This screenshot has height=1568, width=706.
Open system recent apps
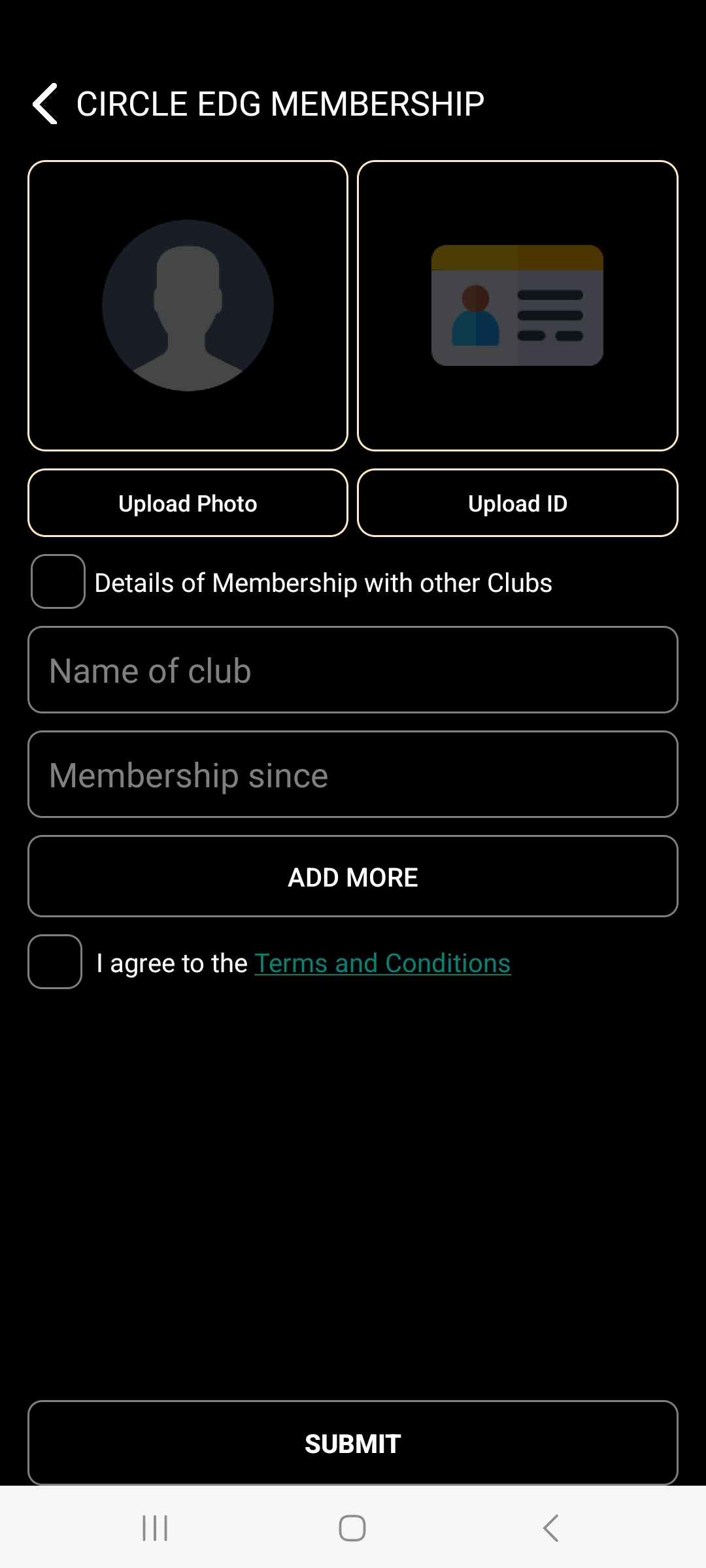click(x=155, y=1528)
